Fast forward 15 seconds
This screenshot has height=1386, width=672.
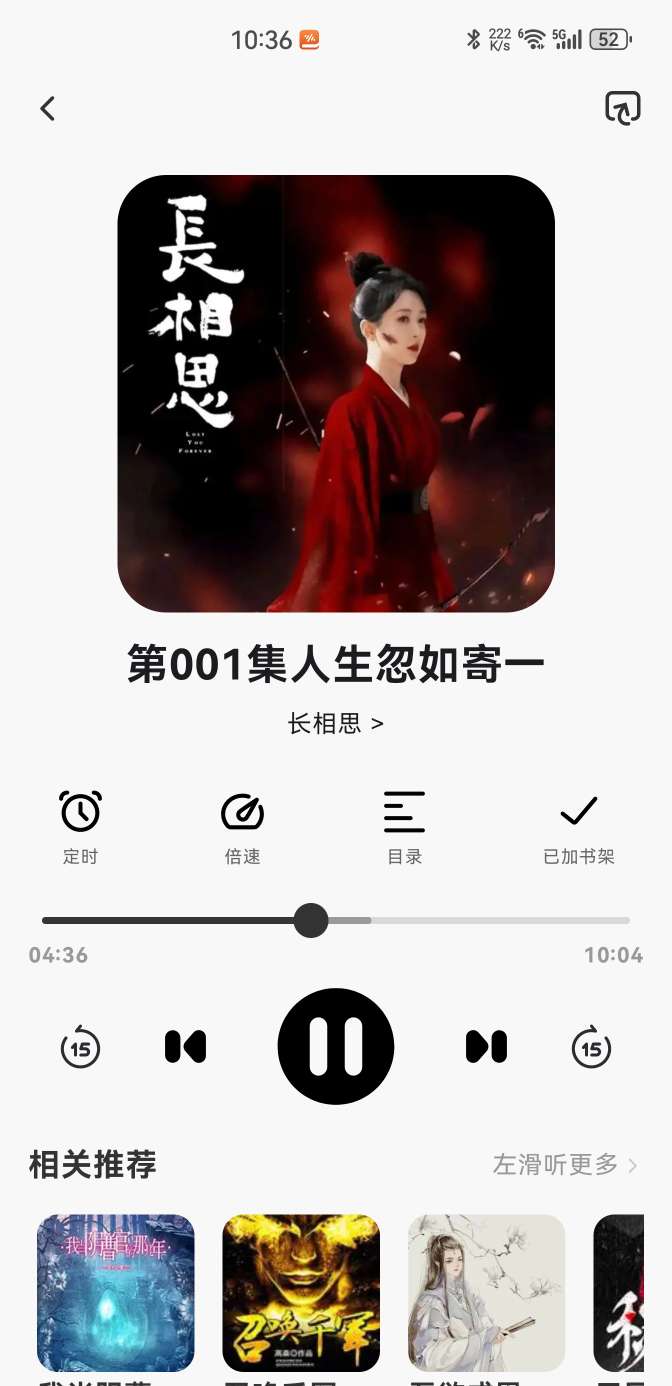click(x=591, y=1047)
